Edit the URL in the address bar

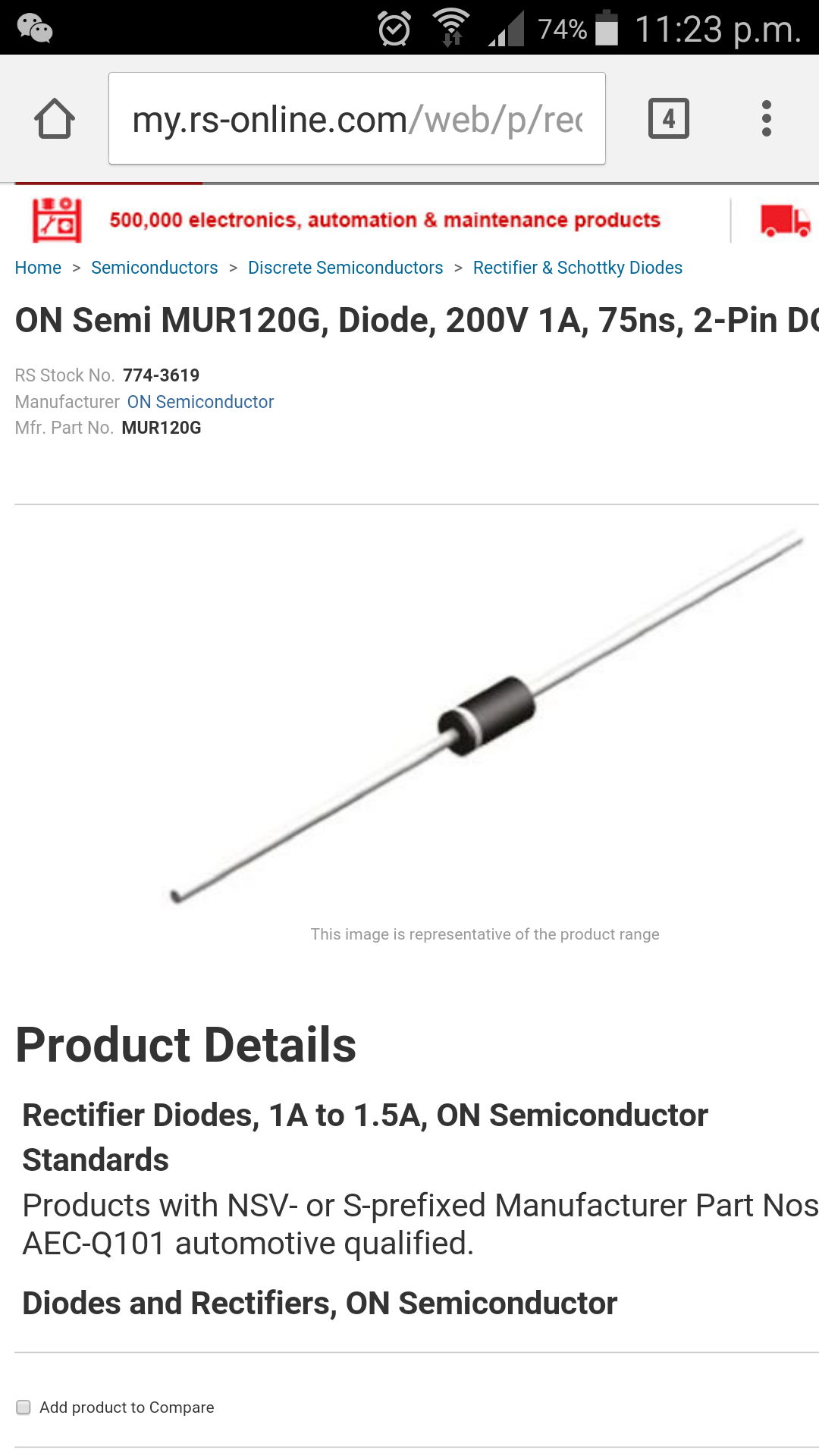pyautogui.click(x=357, y=119)
